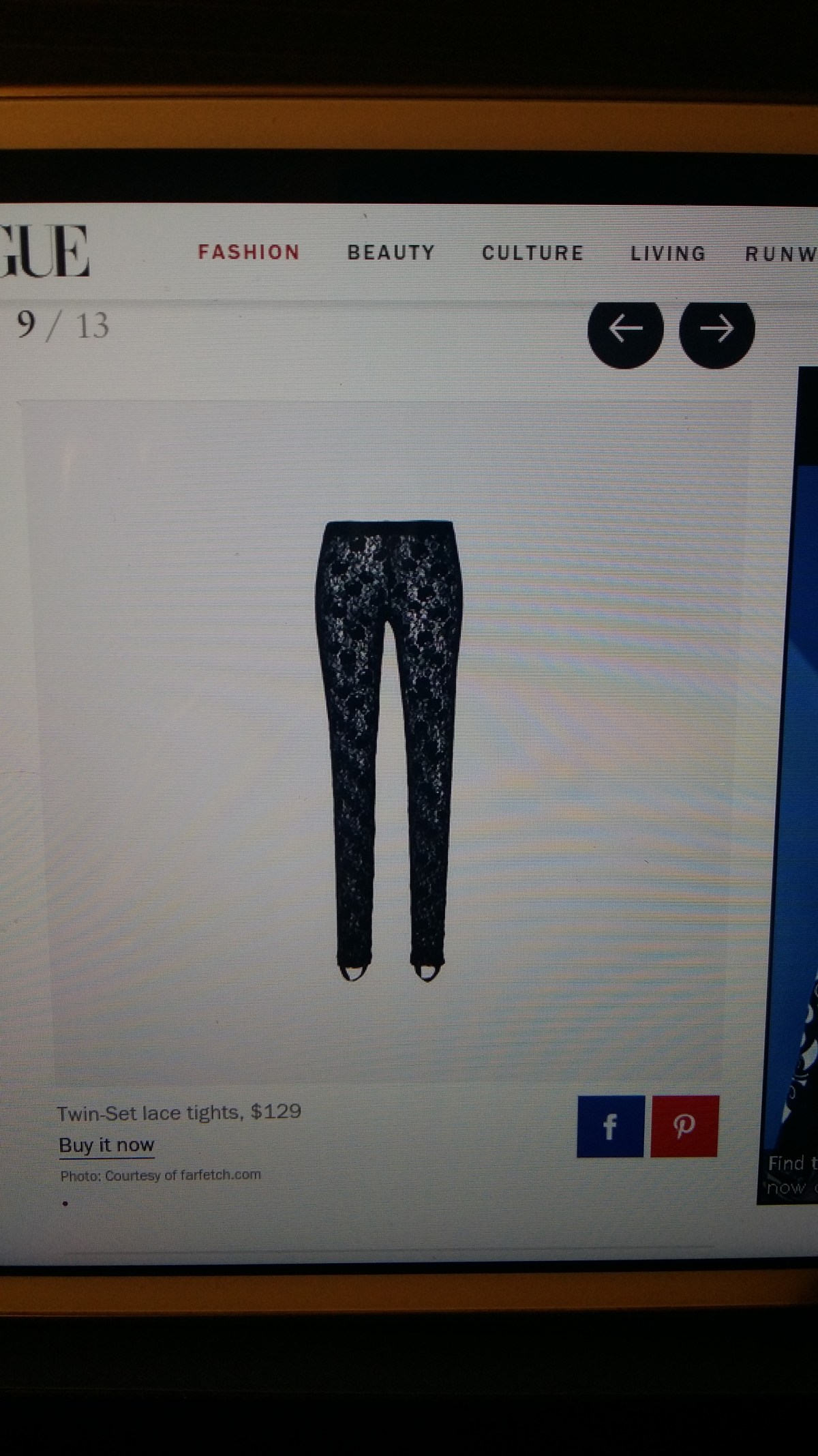
Task: Share this slide on Facebook
Action: click(x=610, y=1127)
